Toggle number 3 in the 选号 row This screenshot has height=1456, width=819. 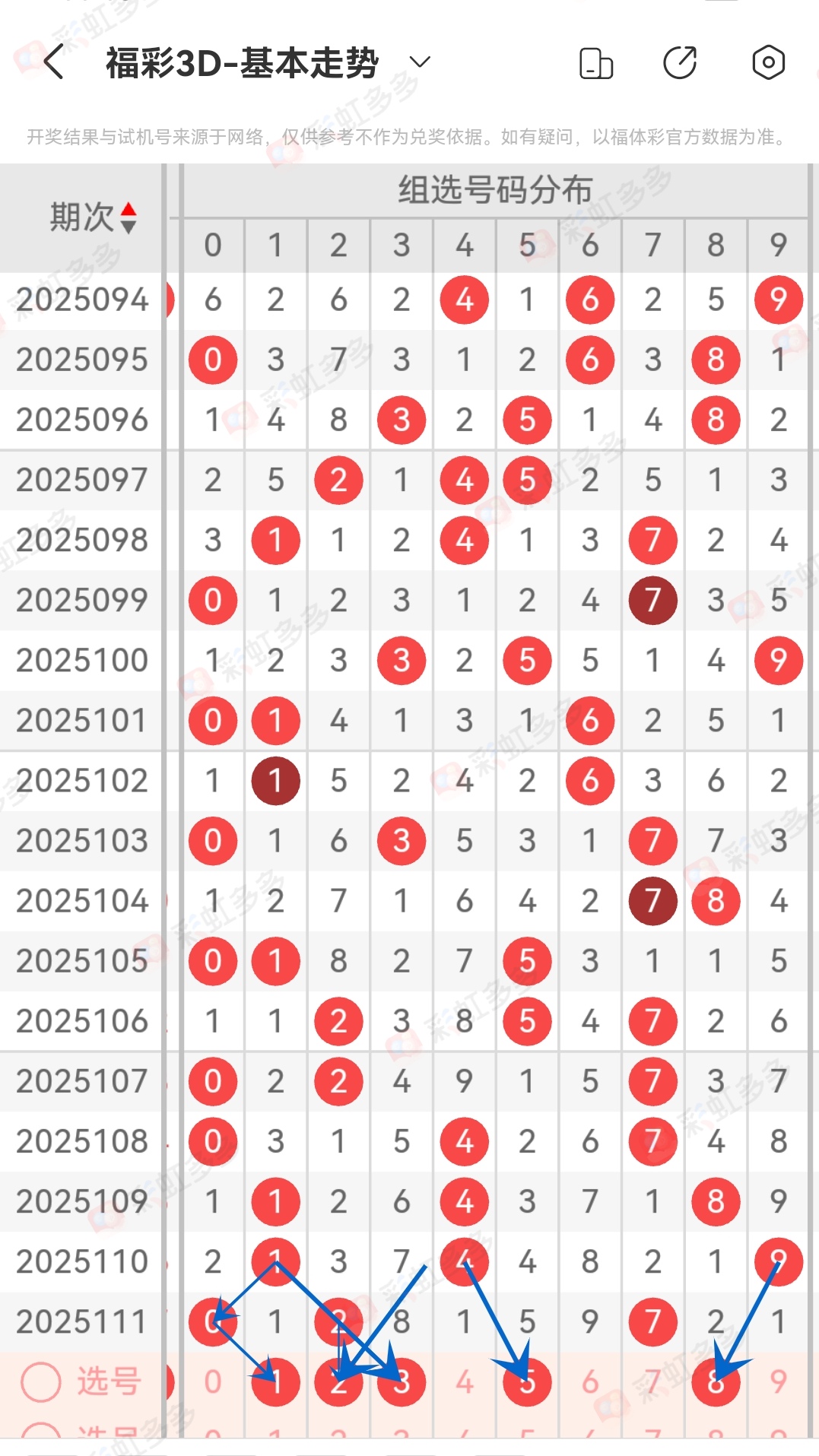coord(401,1382)
